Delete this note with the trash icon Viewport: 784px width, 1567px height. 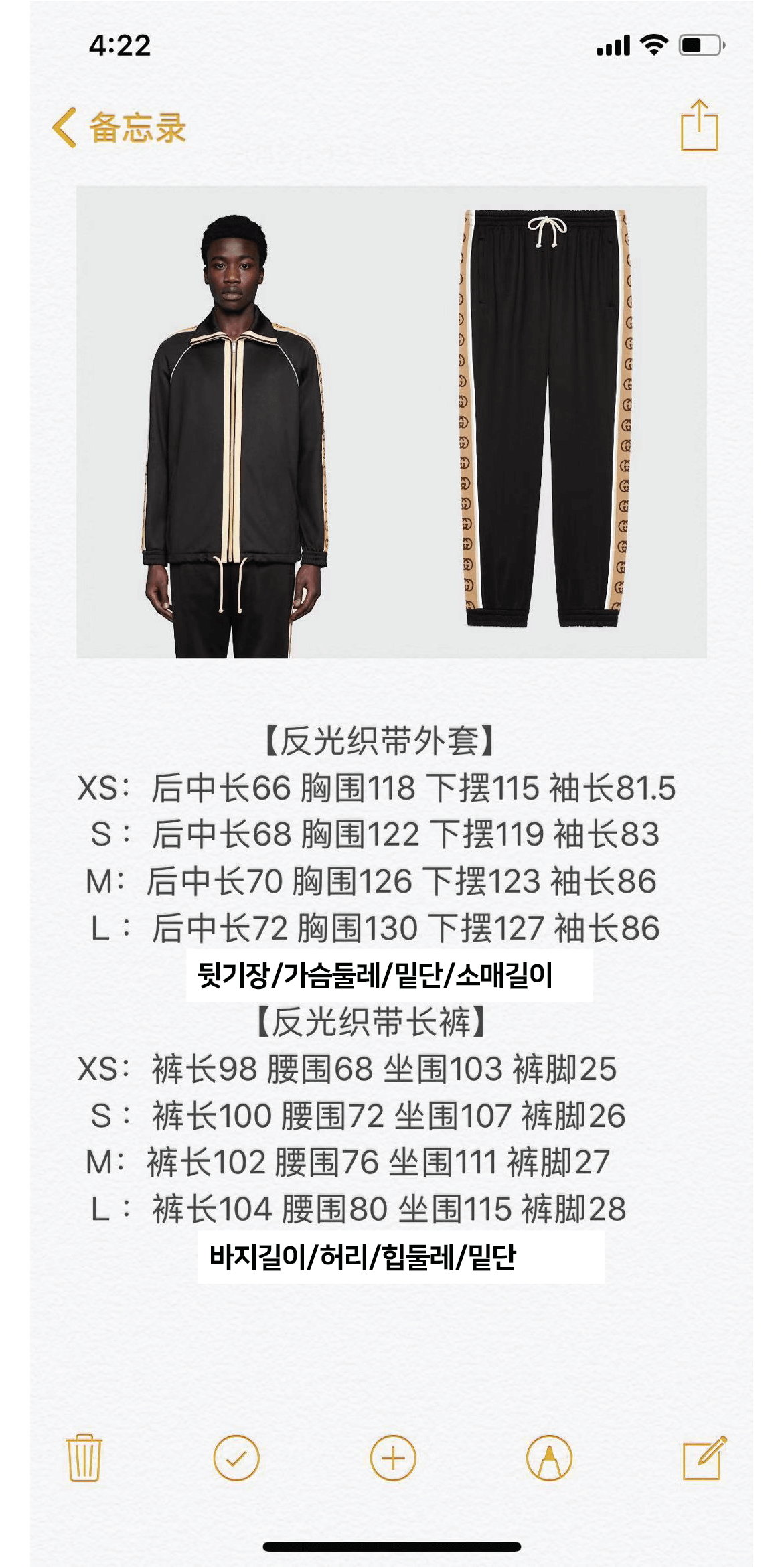(x=84, y=1457)
